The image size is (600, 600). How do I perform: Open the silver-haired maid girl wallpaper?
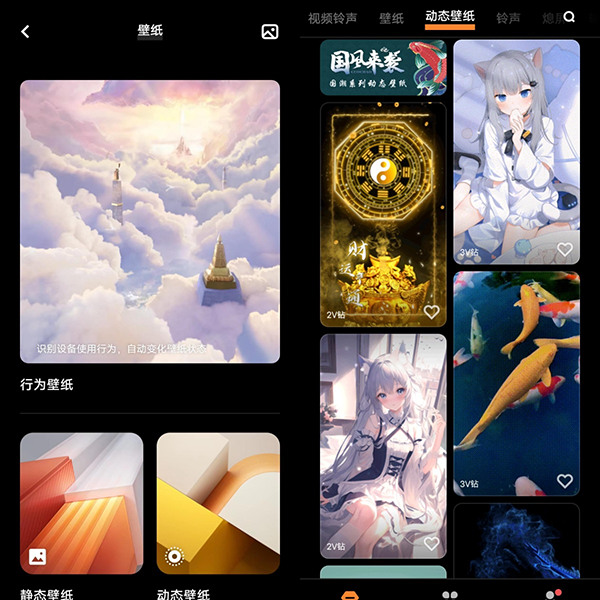(x=383, y=440)
